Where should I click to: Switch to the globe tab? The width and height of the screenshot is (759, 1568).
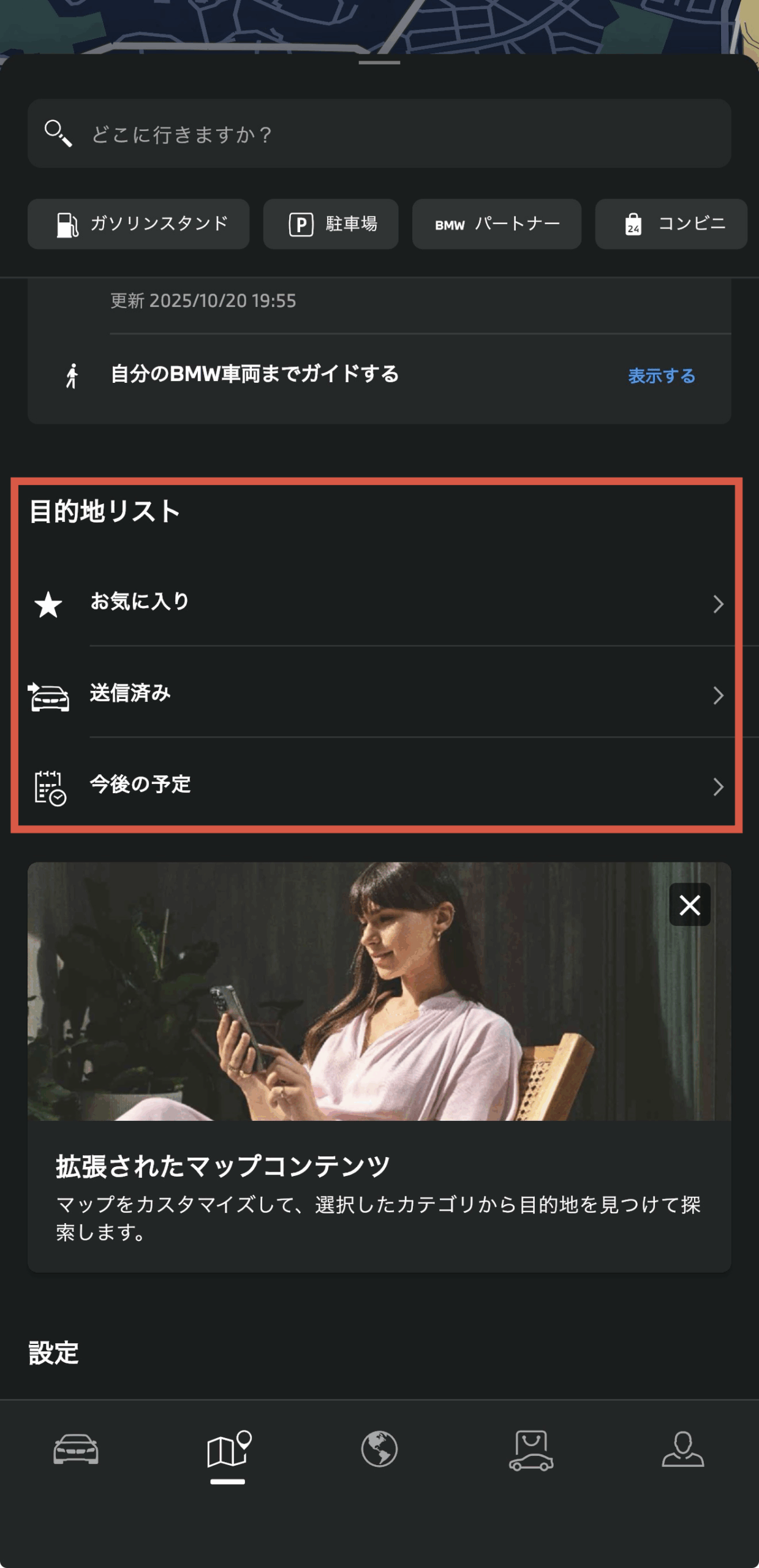click(x=379, y=1450)
